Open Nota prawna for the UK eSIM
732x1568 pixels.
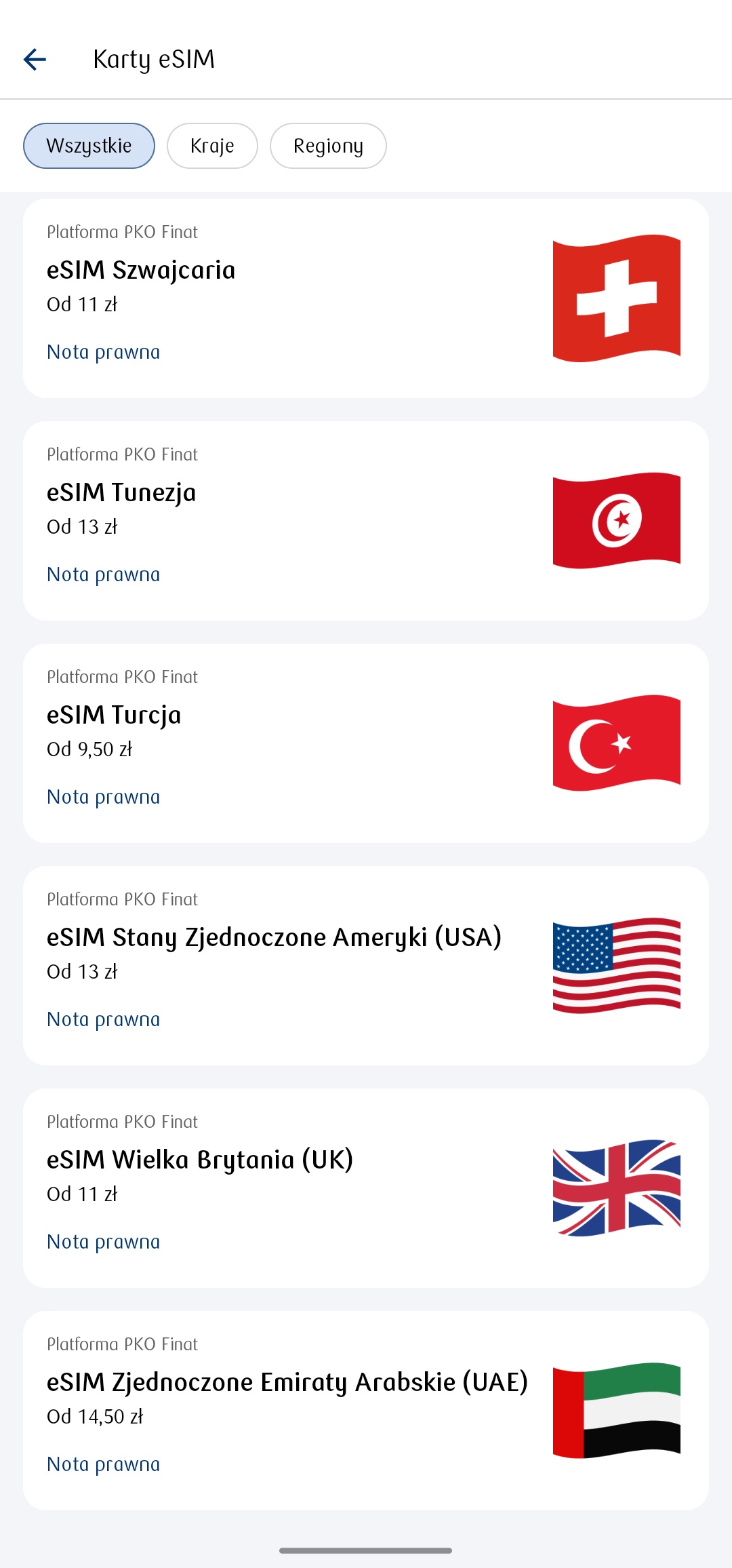[x=104, y=1242]
